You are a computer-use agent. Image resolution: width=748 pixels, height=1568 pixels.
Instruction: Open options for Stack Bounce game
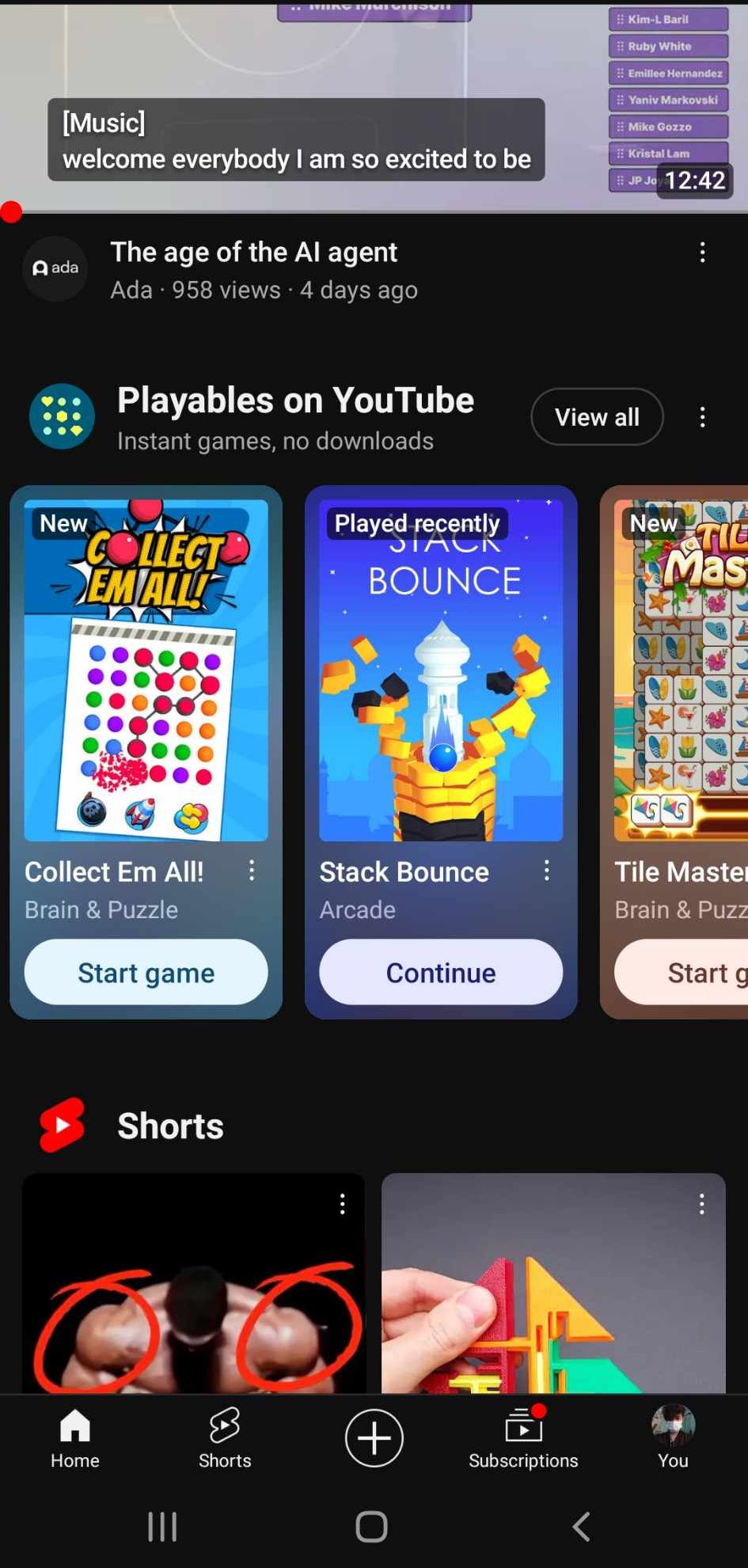point(546,871)
